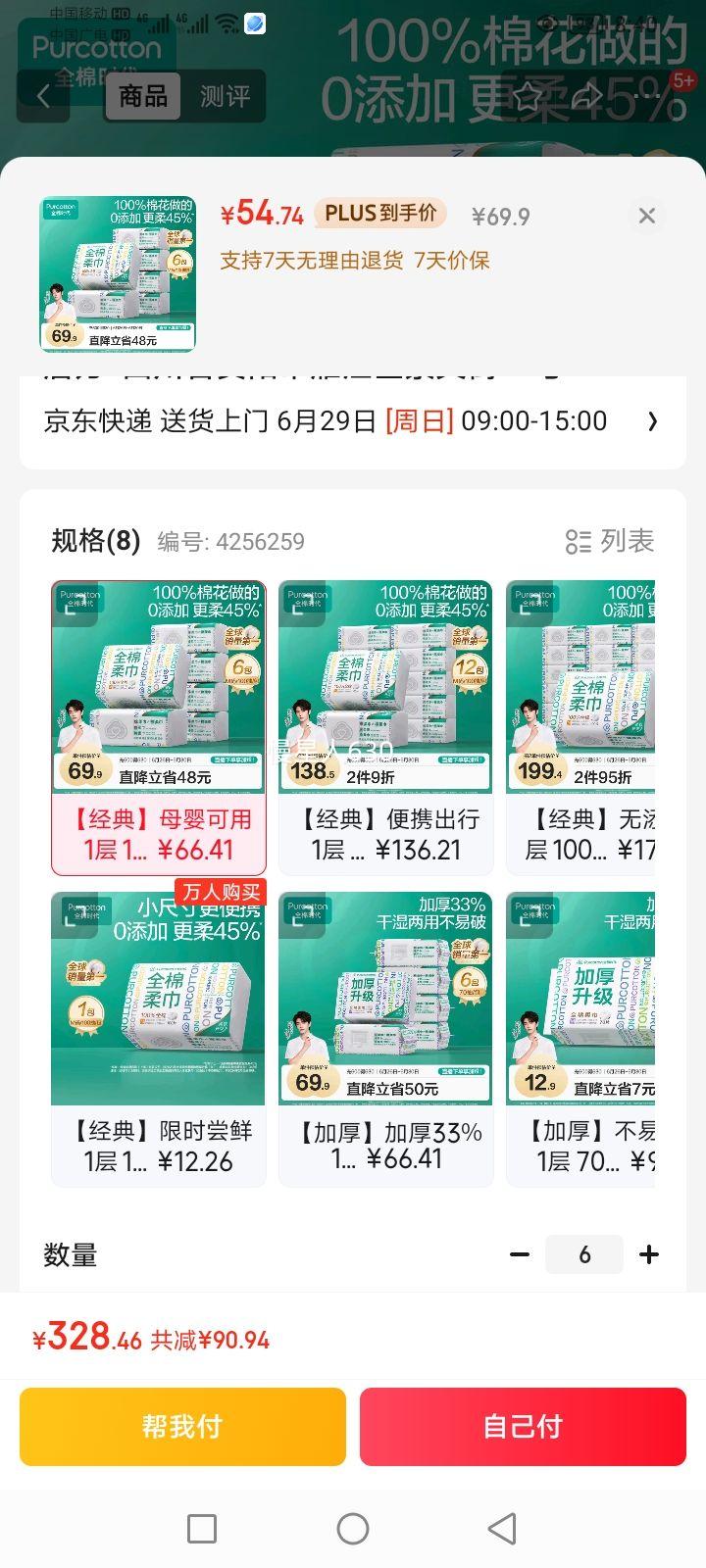Add the product to favorites
706x1568 pixels.
(x=529, y=96)
